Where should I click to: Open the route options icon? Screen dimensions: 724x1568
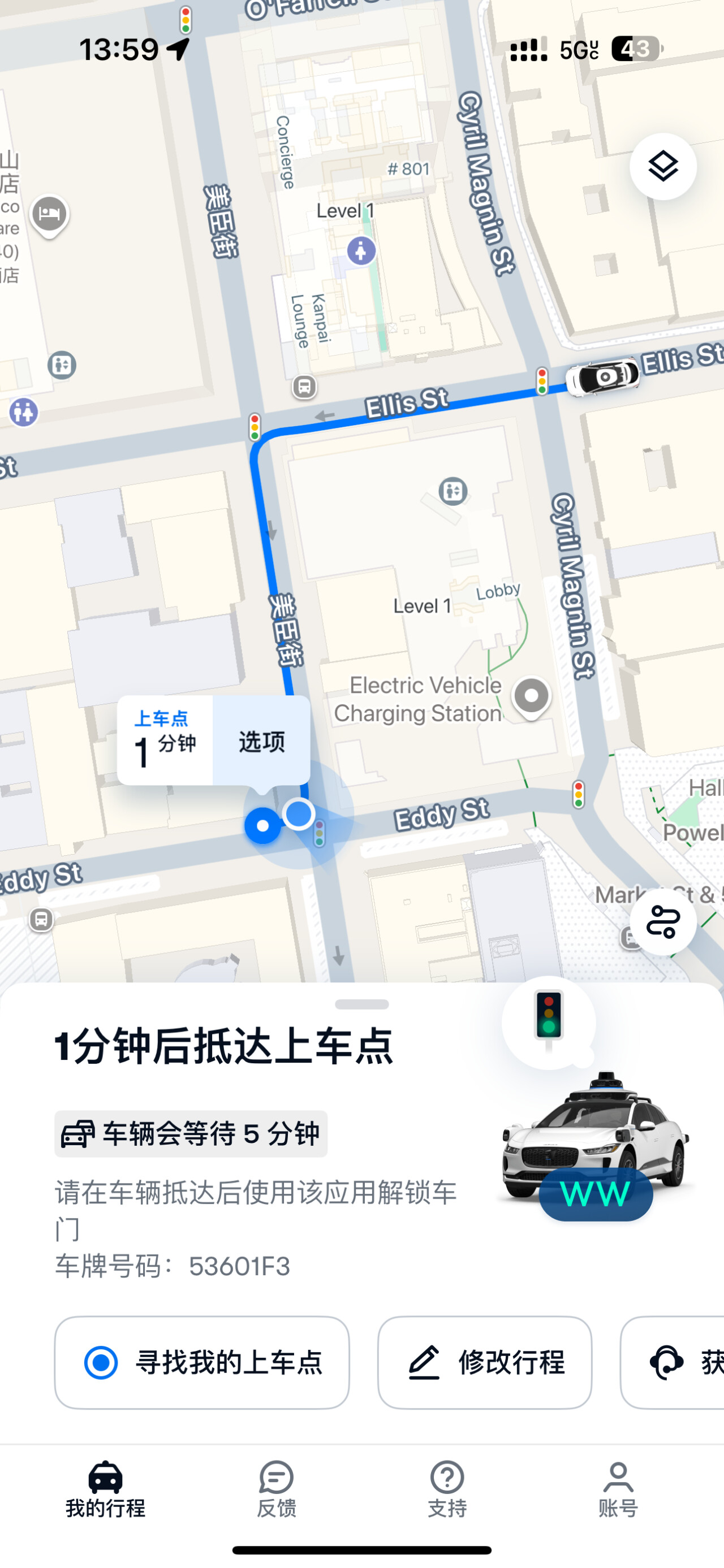(x=662, y=921)
